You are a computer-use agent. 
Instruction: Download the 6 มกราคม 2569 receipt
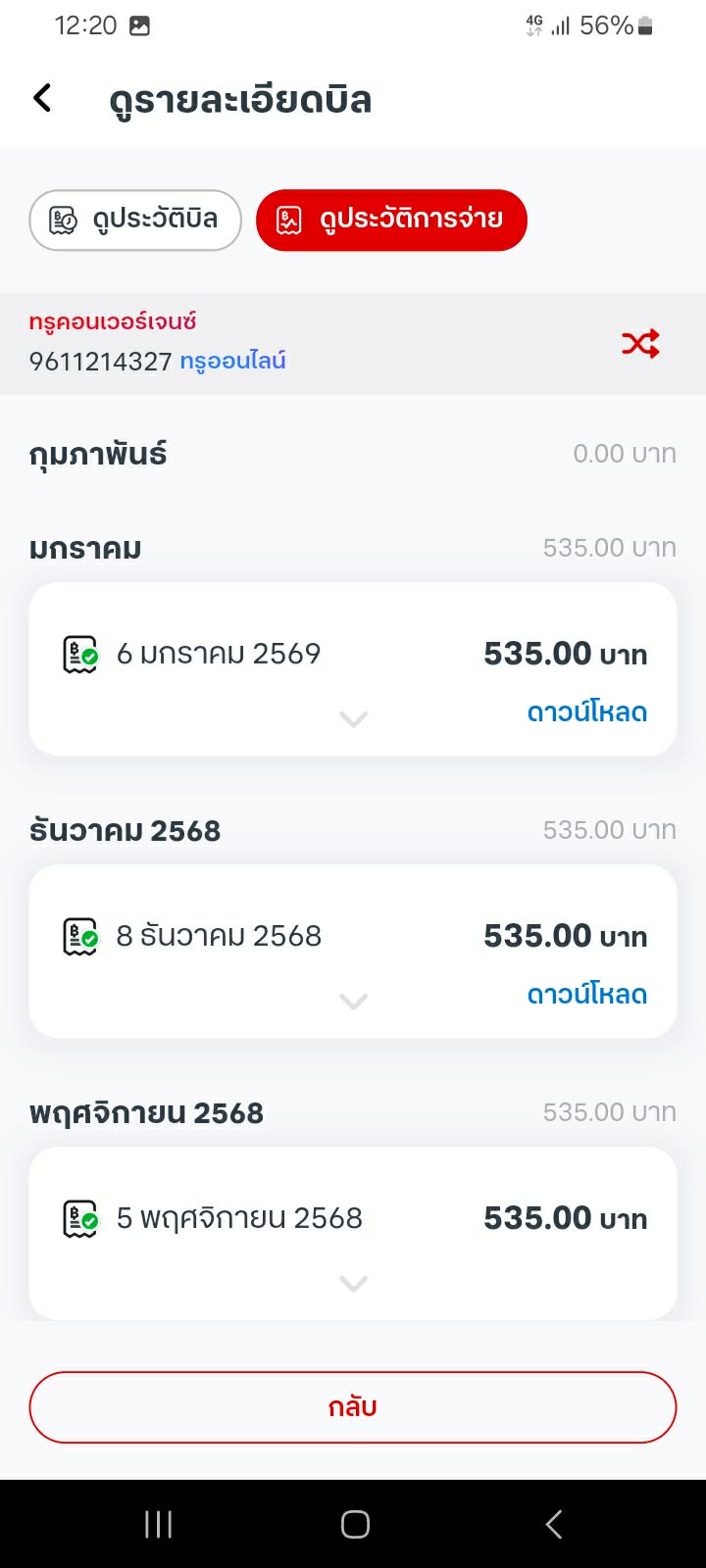click(586, 712)
